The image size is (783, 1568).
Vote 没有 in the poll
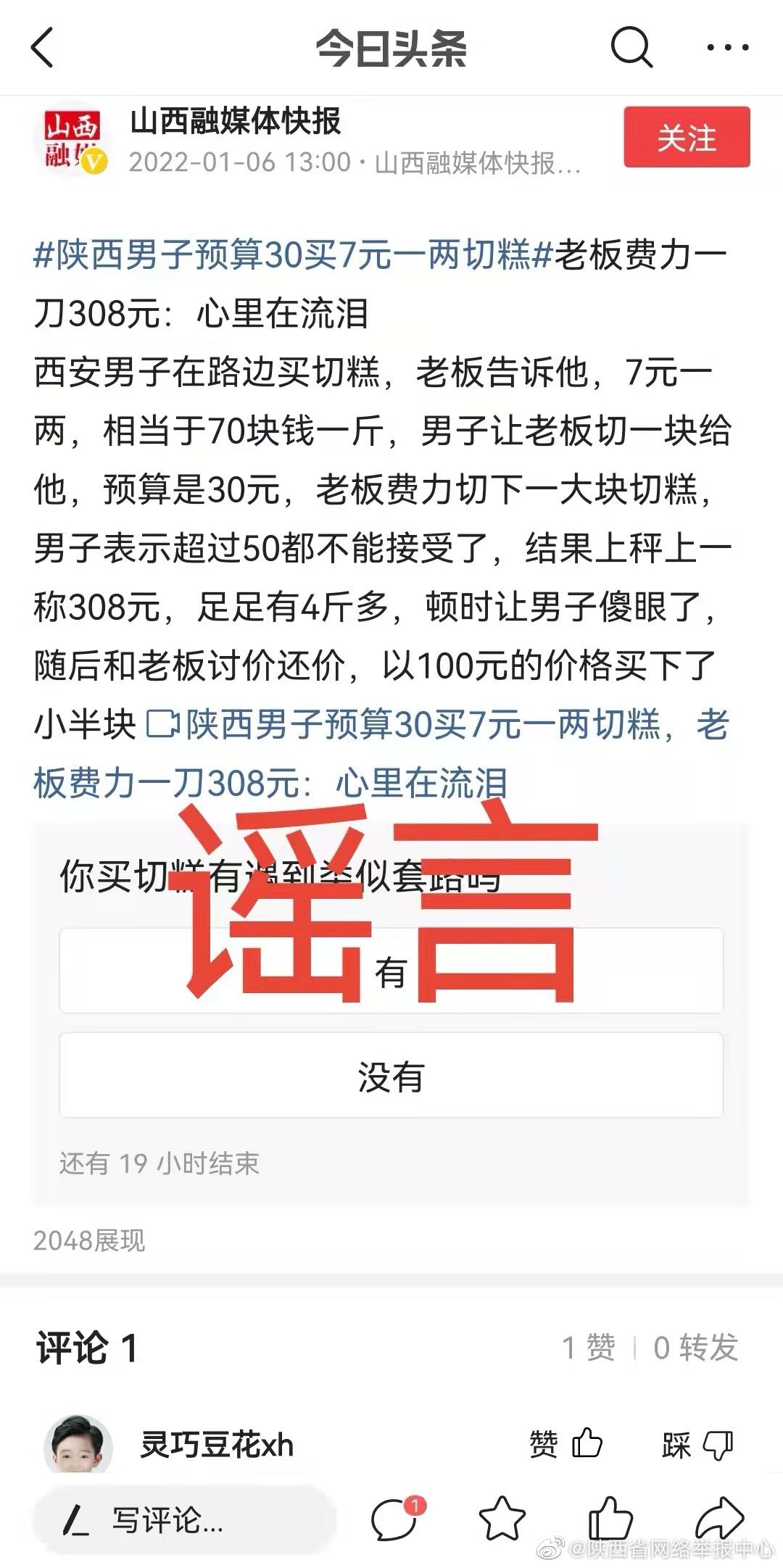[391, 1077]
